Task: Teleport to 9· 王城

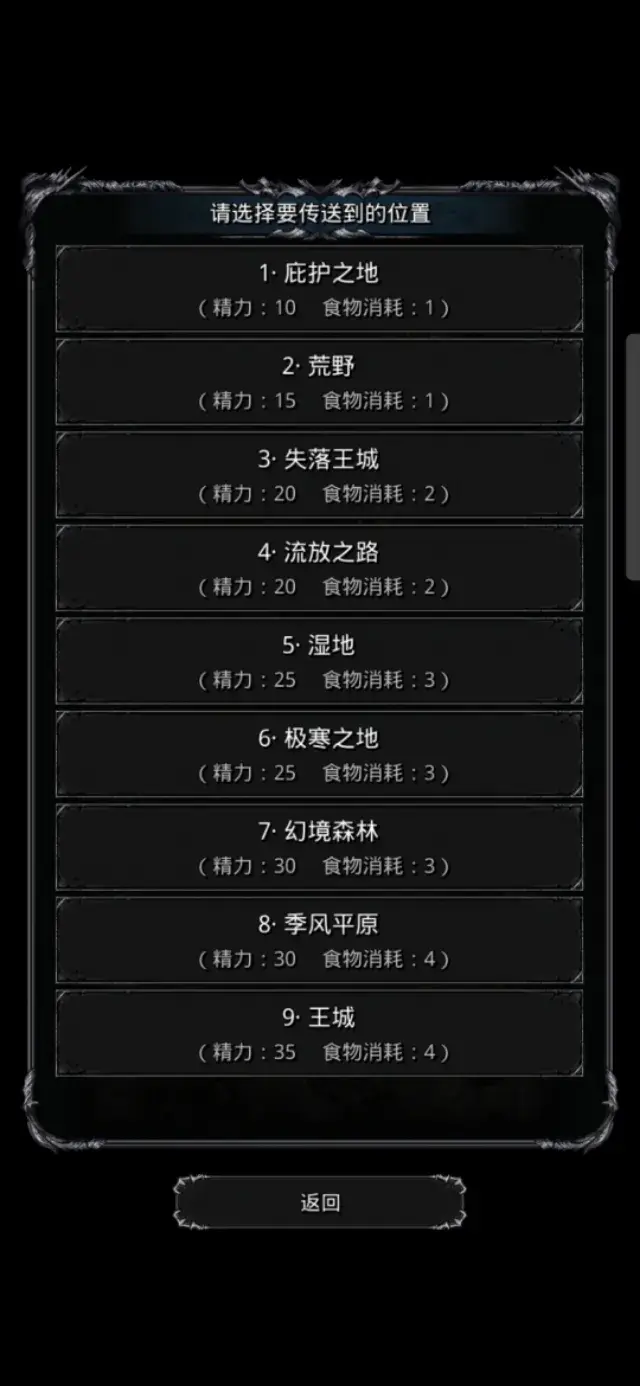Action: point(319,1033)
